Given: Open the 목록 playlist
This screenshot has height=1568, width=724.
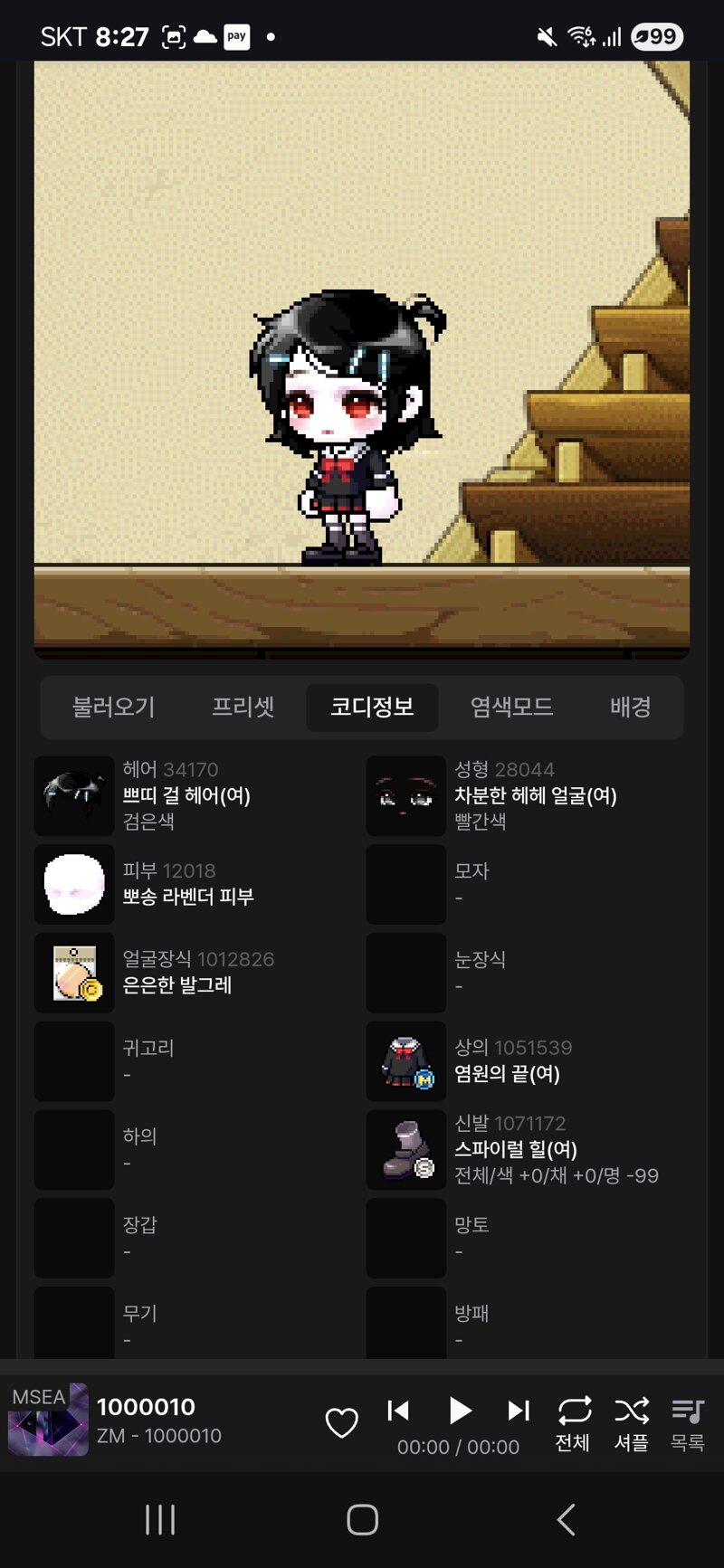Looking at the screenshot, I should [688, 1422].
